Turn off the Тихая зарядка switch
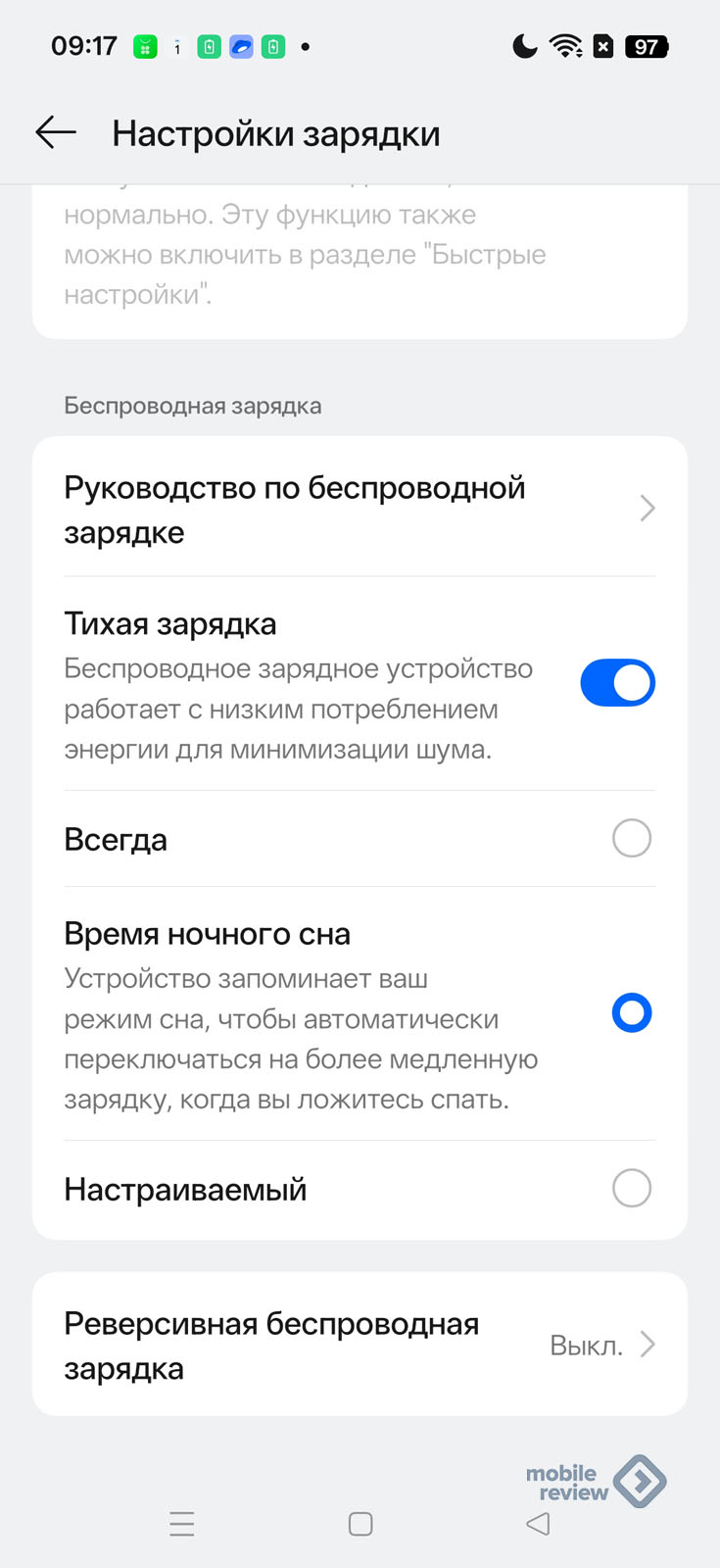The image size is (720, 1568). [x=617, y=683]
